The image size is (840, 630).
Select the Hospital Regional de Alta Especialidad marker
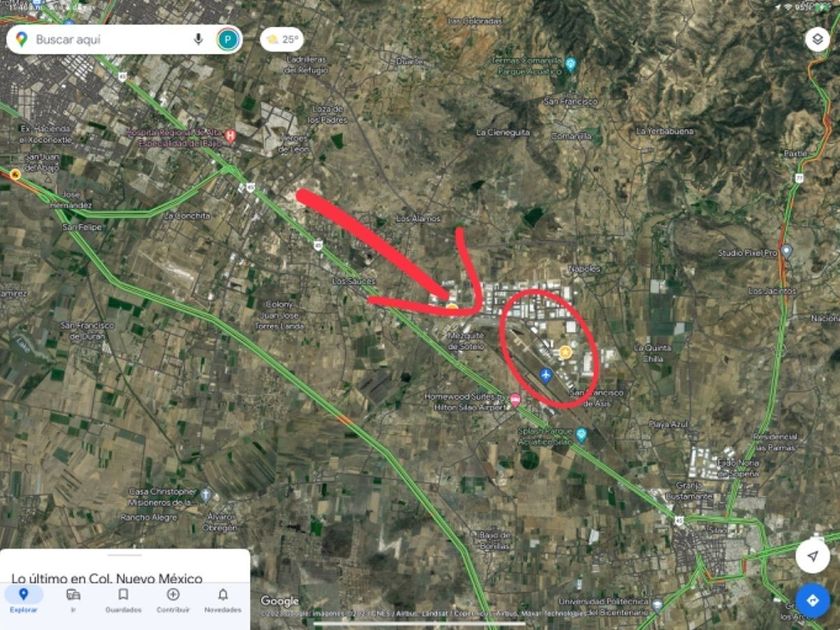pos(231,135)
